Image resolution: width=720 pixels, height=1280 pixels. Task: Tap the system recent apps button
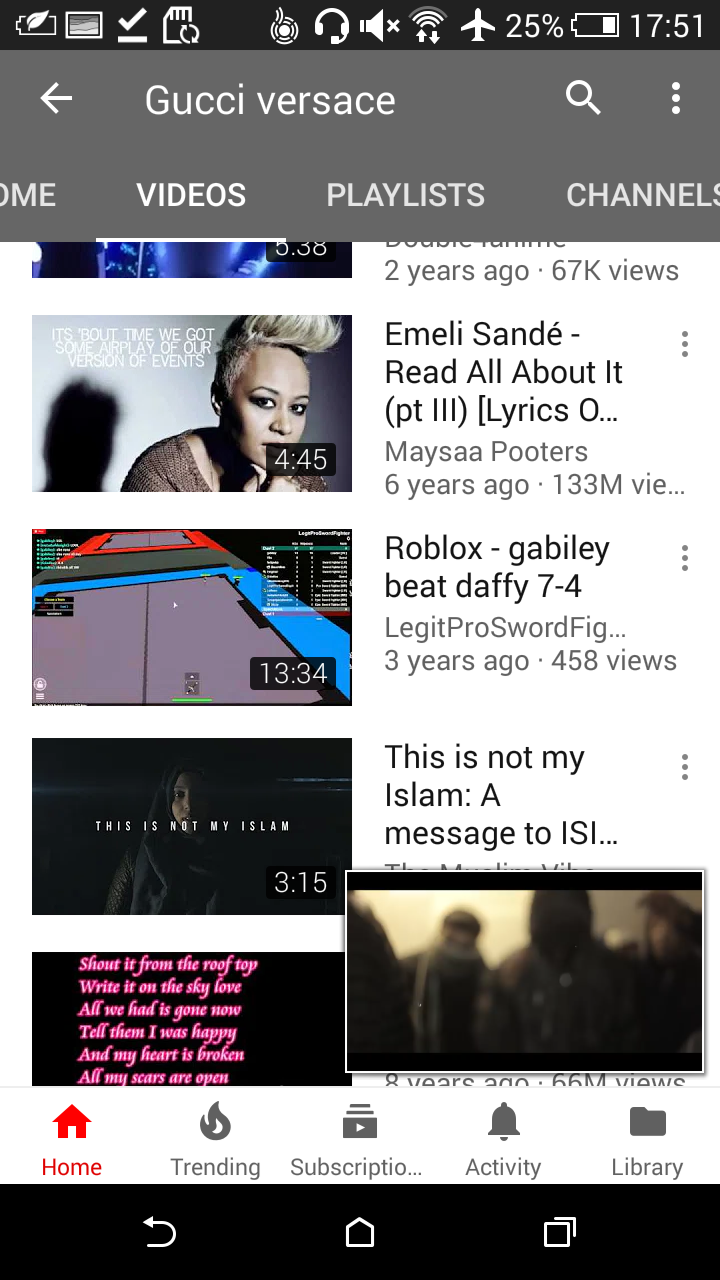(560, 1233)
